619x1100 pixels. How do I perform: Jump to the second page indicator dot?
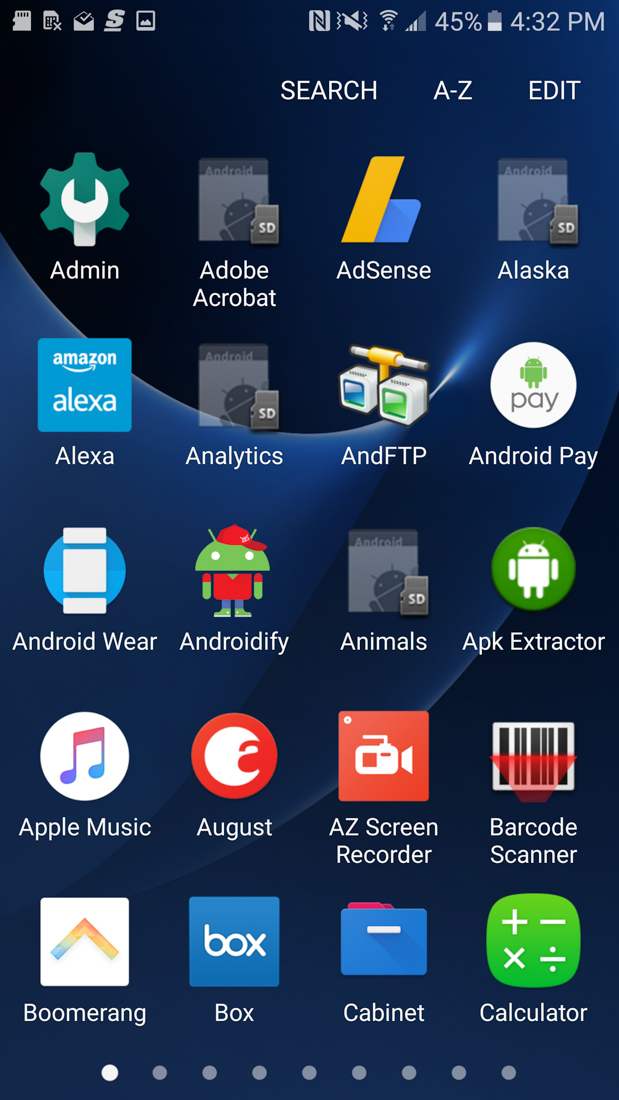click(160, 1073)
